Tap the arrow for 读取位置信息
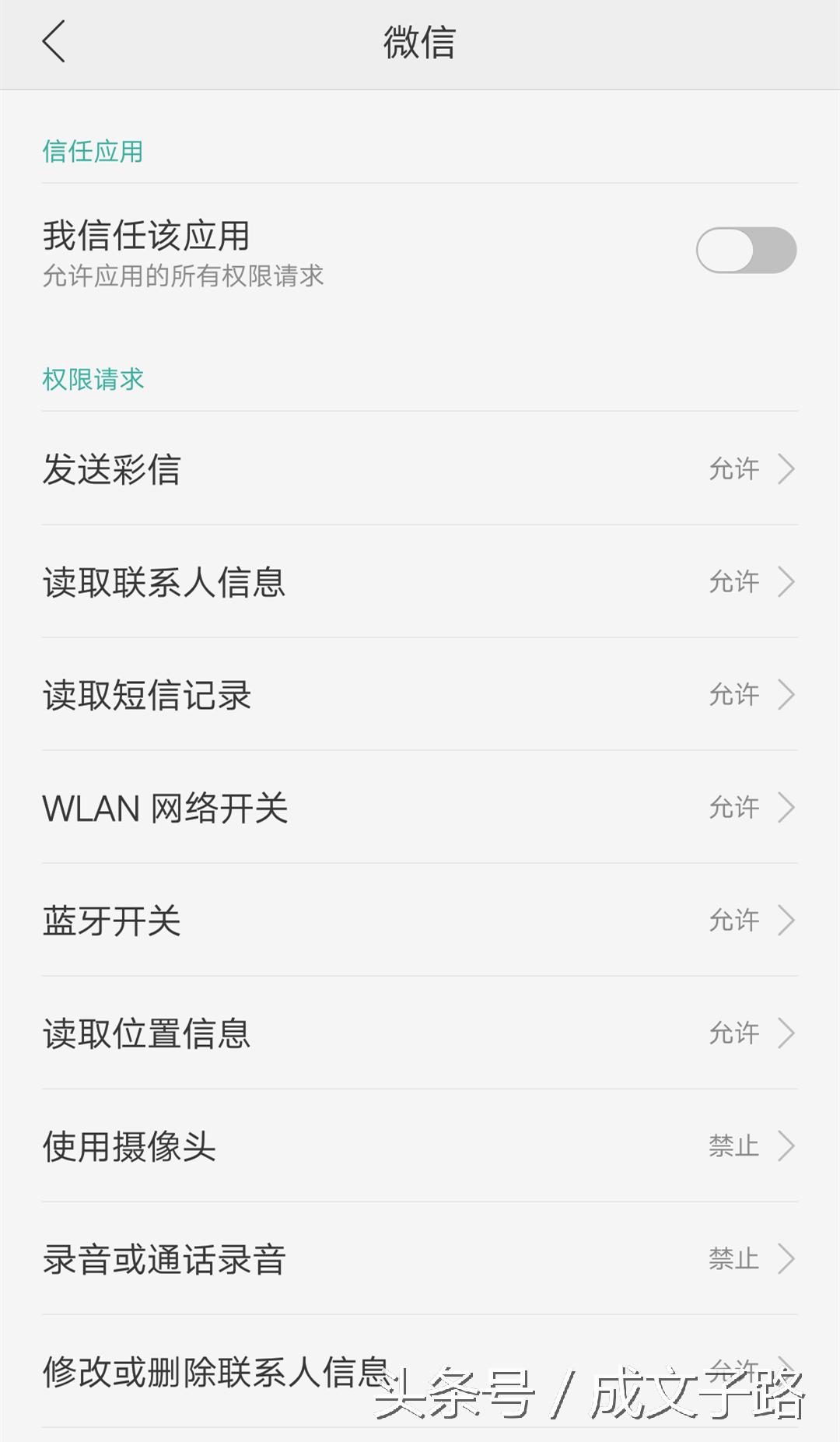The height and width of the screenshot is (1442, 840). point(787,1033)
